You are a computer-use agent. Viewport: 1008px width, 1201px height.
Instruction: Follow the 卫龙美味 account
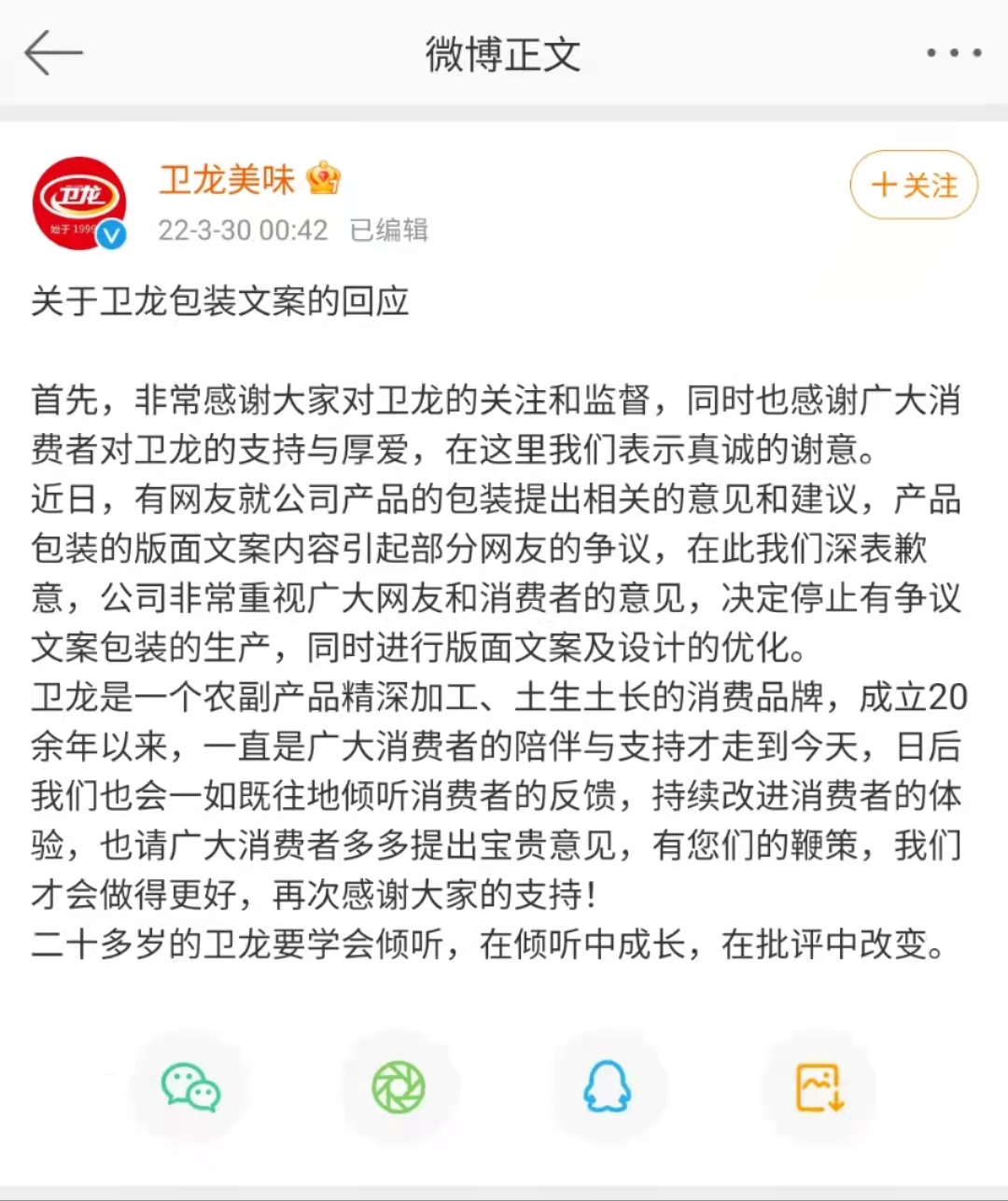click(914, 185)
